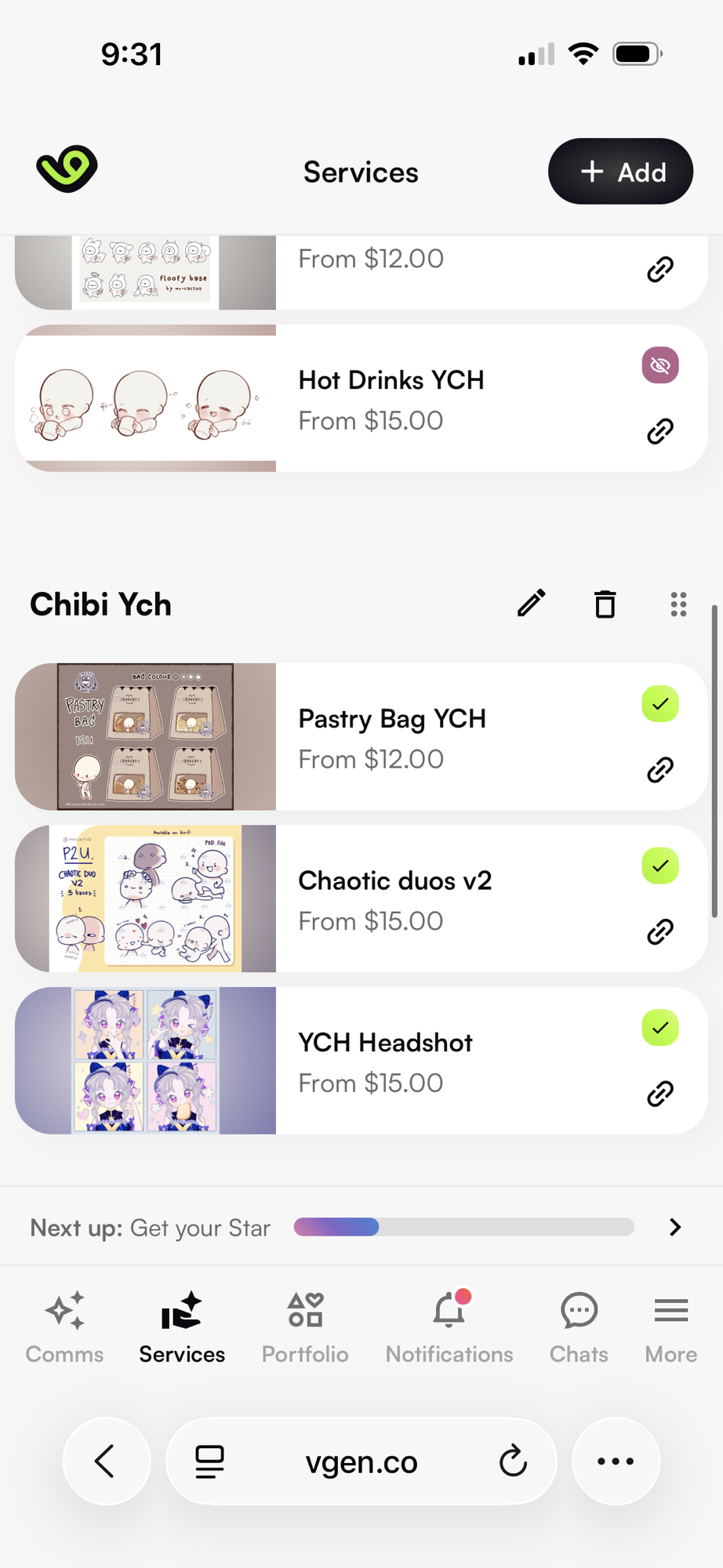Copy the link for Hot Drinks YCH
This screenshot has height=1568, width=723.
click(660, 431)
